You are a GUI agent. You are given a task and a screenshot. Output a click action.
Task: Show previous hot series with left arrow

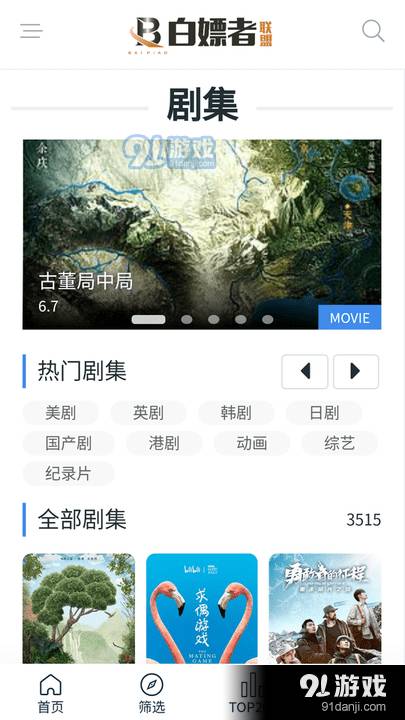[x=305, y=371]
